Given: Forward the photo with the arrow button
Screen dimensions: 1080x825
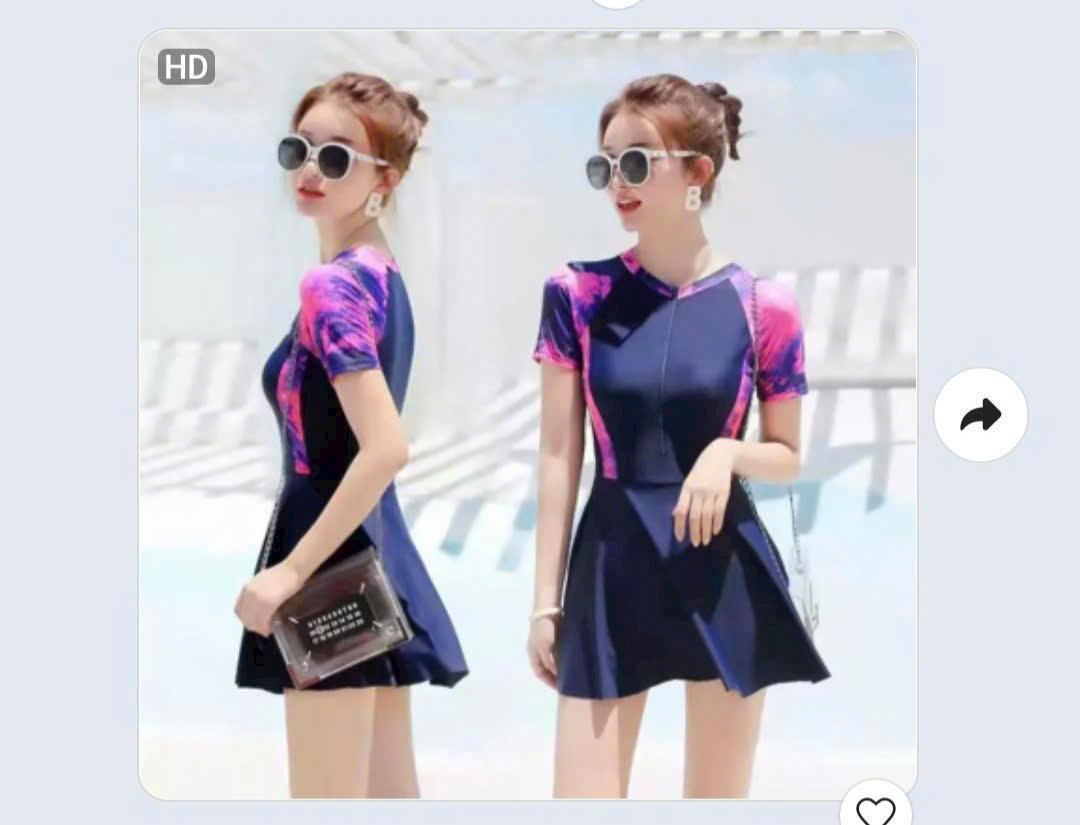Looking at the screenshot, I should (981, 415).
